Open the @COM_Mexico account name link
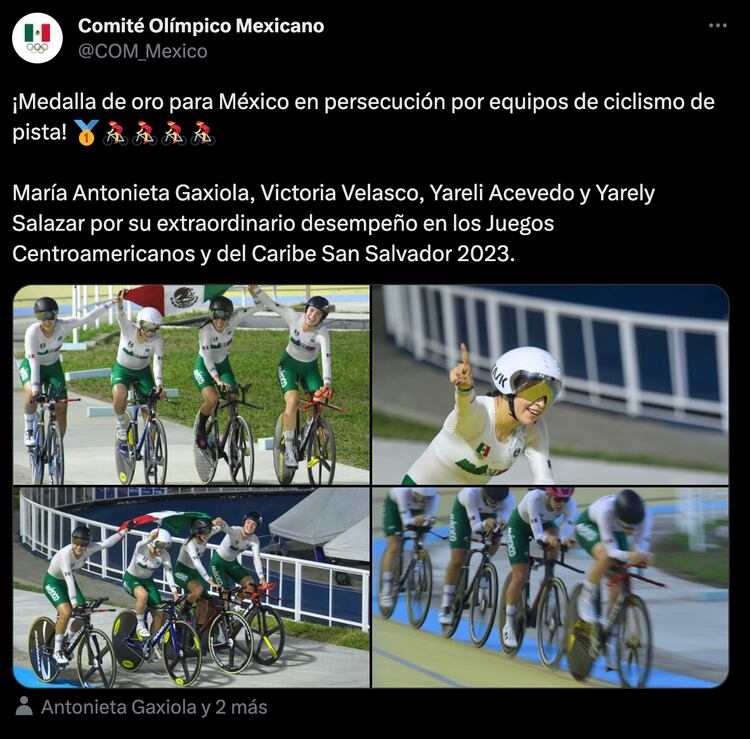Viewport: 750px width, 739px height. [143, 51]
